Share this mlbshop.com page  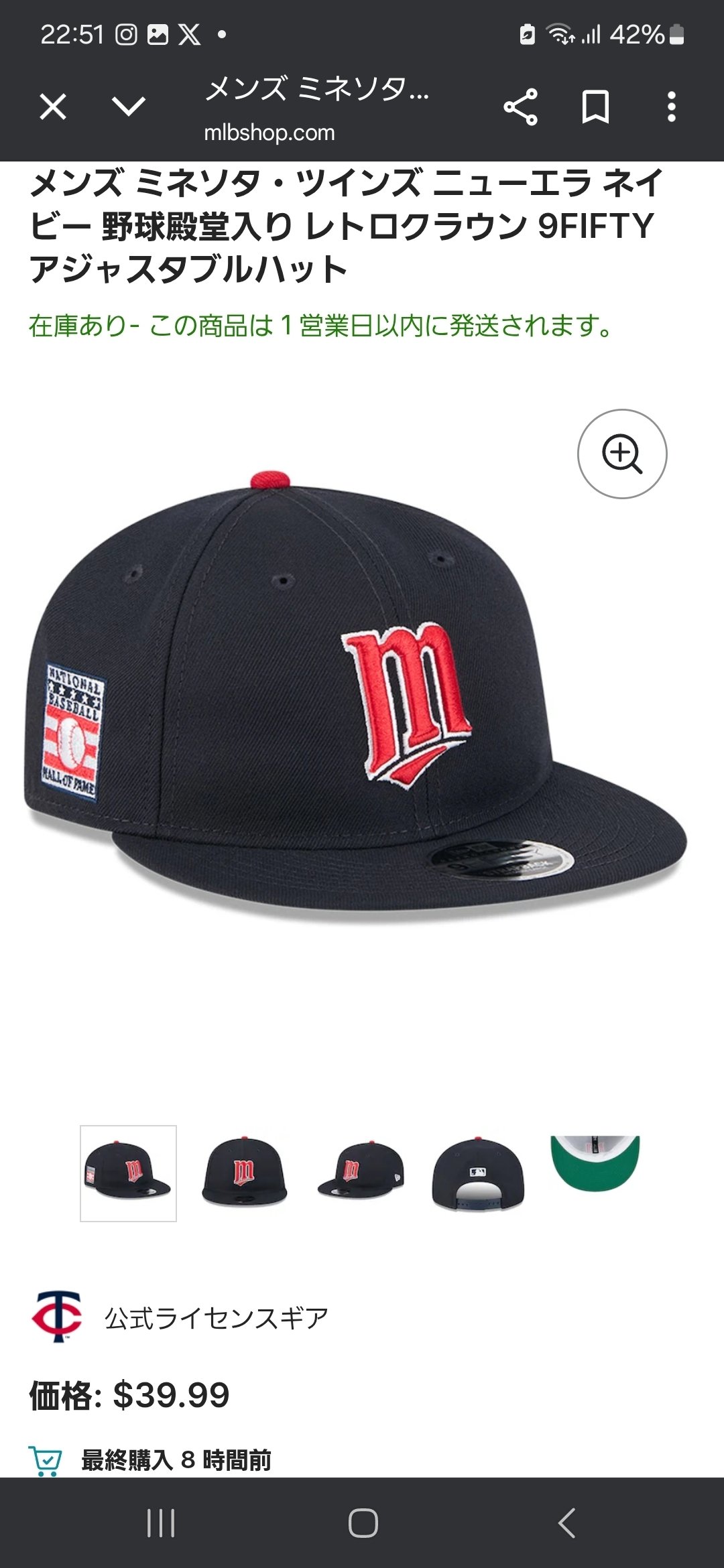coord(521,107)
